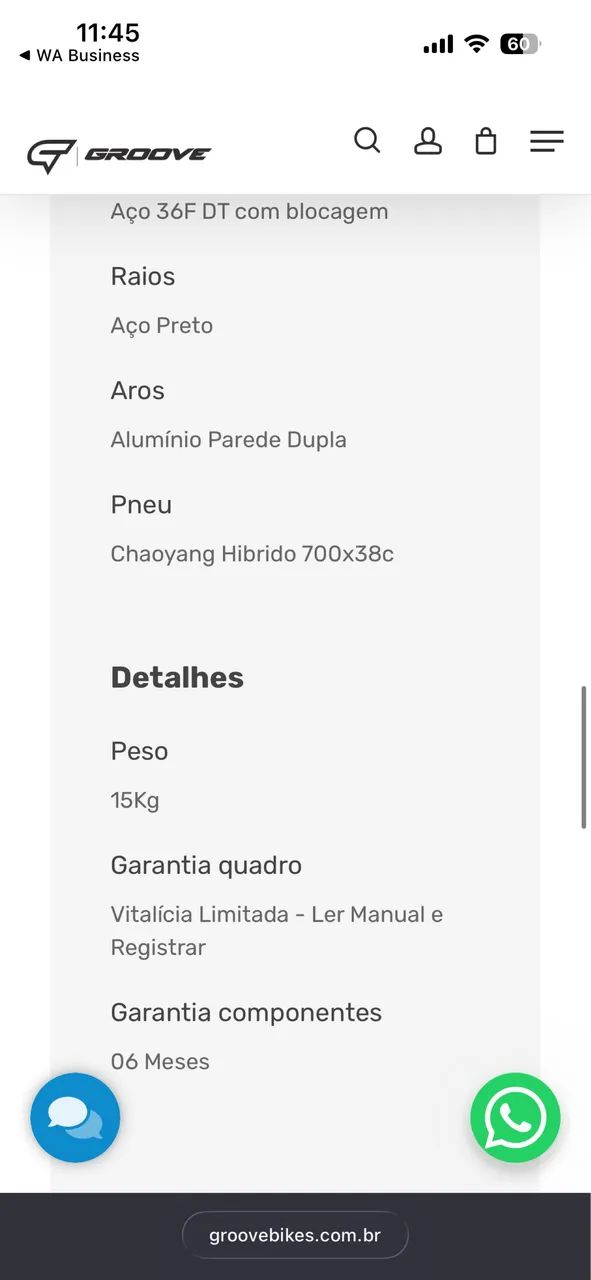Go to homepage via Groove logo

[119, 155]
